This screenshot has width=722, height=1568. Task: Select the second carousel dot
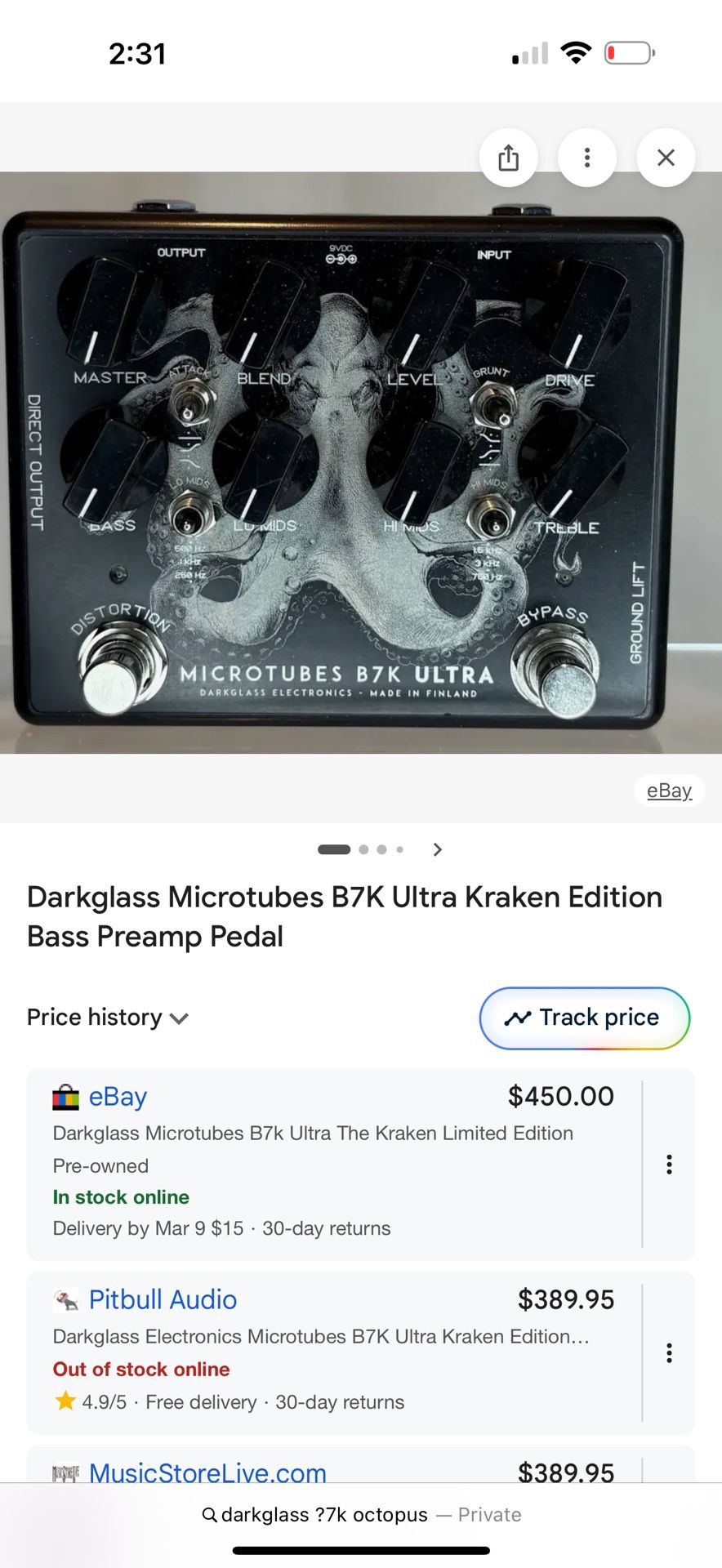[x=364, y=849]
